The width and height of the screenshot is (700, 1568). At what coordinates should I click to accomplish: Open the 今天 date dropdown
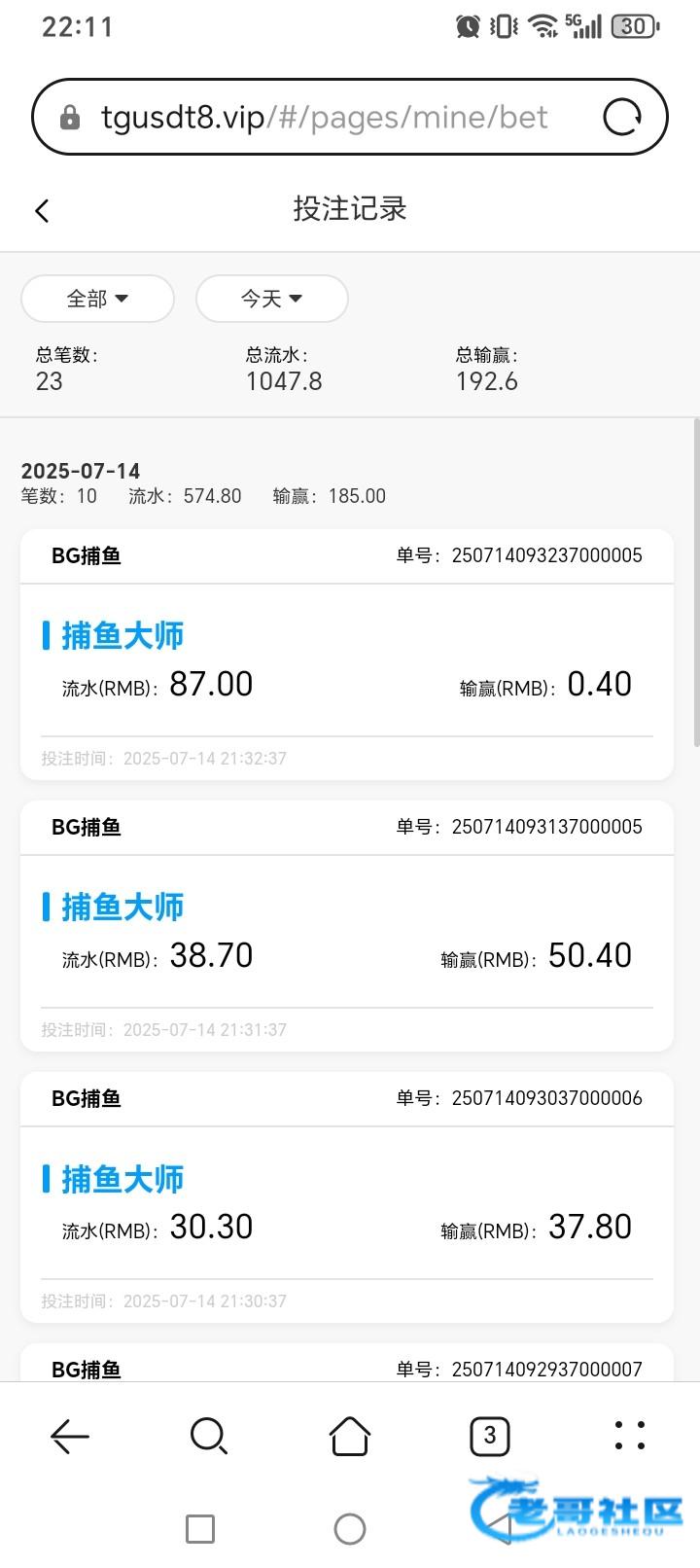pyautogui.click(x=272, y=299)
